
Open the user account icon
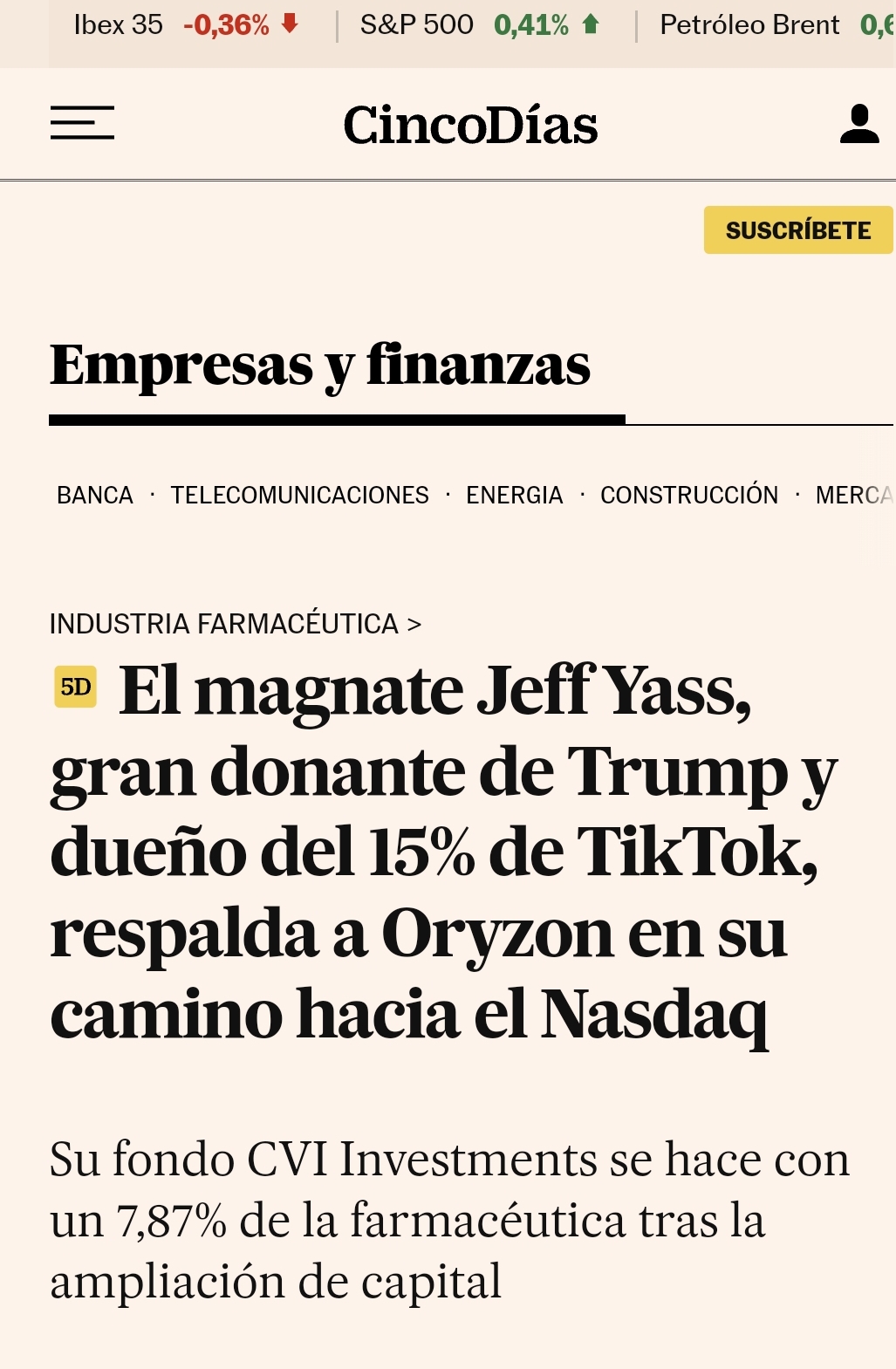coord(858,124)
